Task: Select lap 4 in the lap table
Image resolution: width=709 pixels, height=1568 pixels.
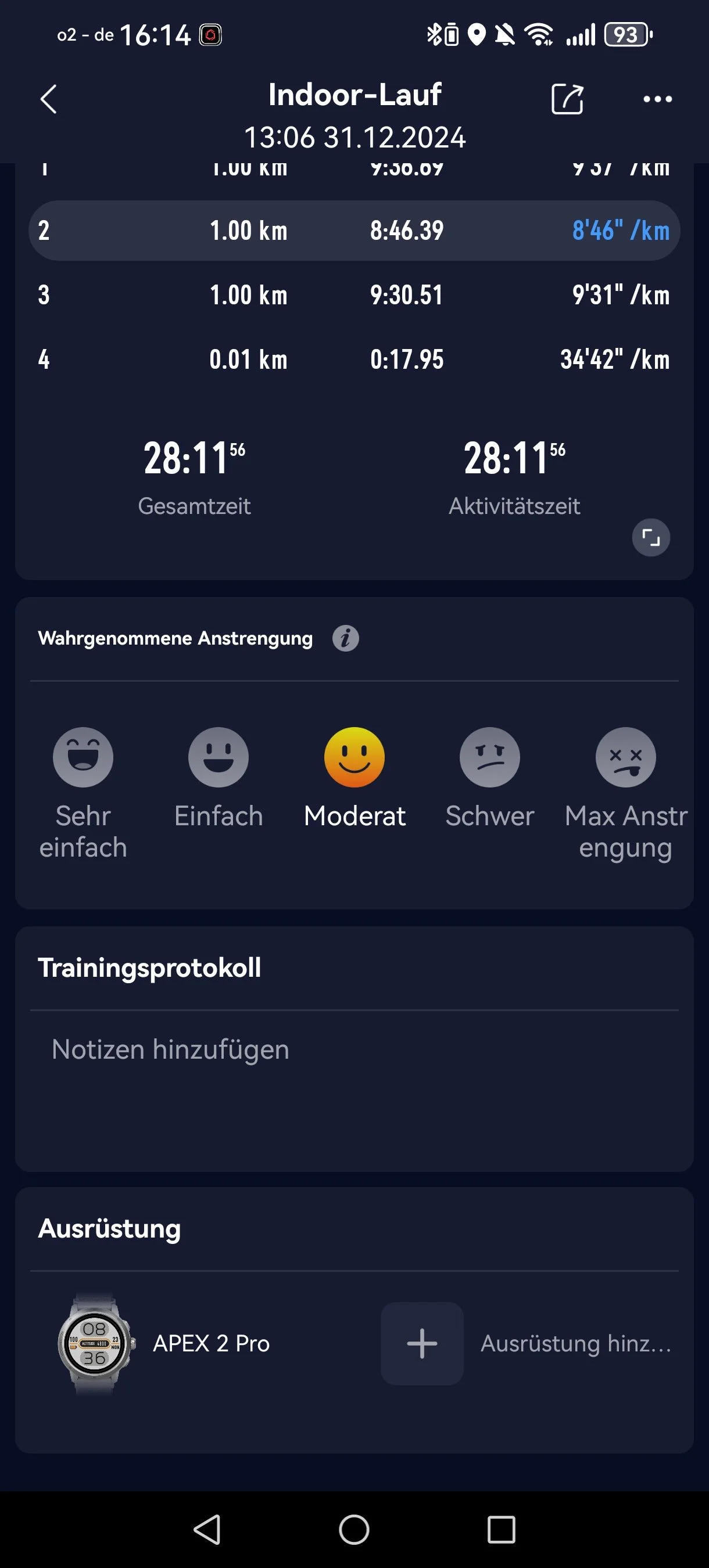Action: click(354, 359)
